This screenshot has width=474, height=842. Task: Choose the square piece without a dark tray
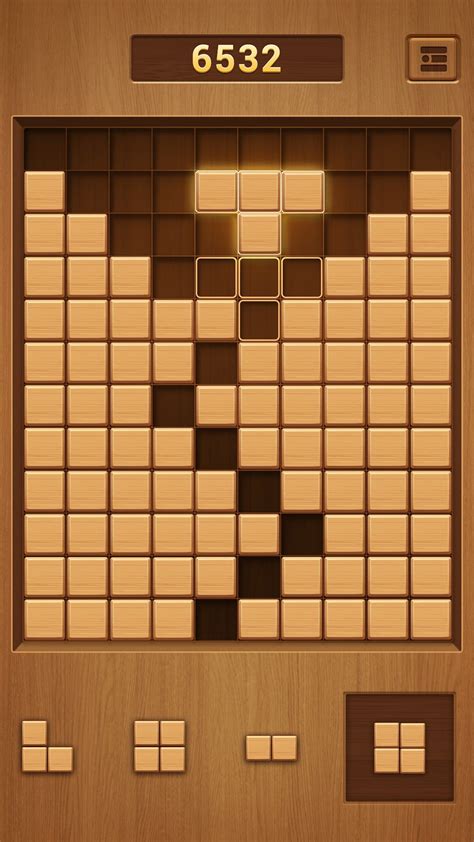pos(159,746)
